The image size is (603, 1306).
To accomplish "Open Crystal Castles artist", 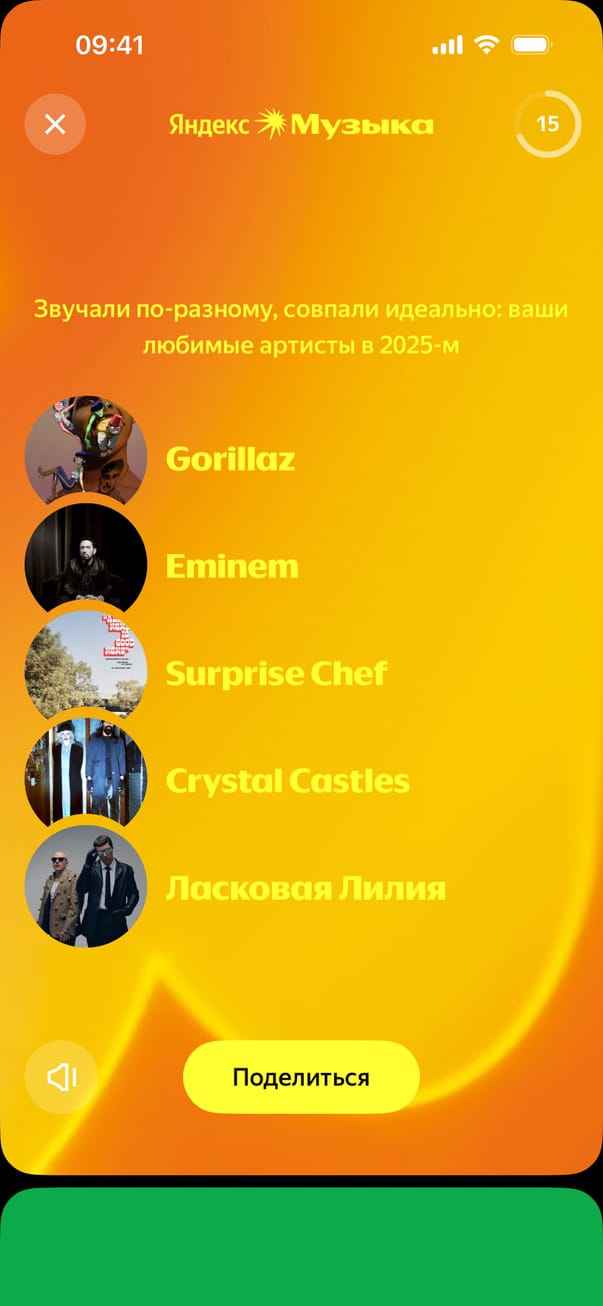I will [287, 781].
